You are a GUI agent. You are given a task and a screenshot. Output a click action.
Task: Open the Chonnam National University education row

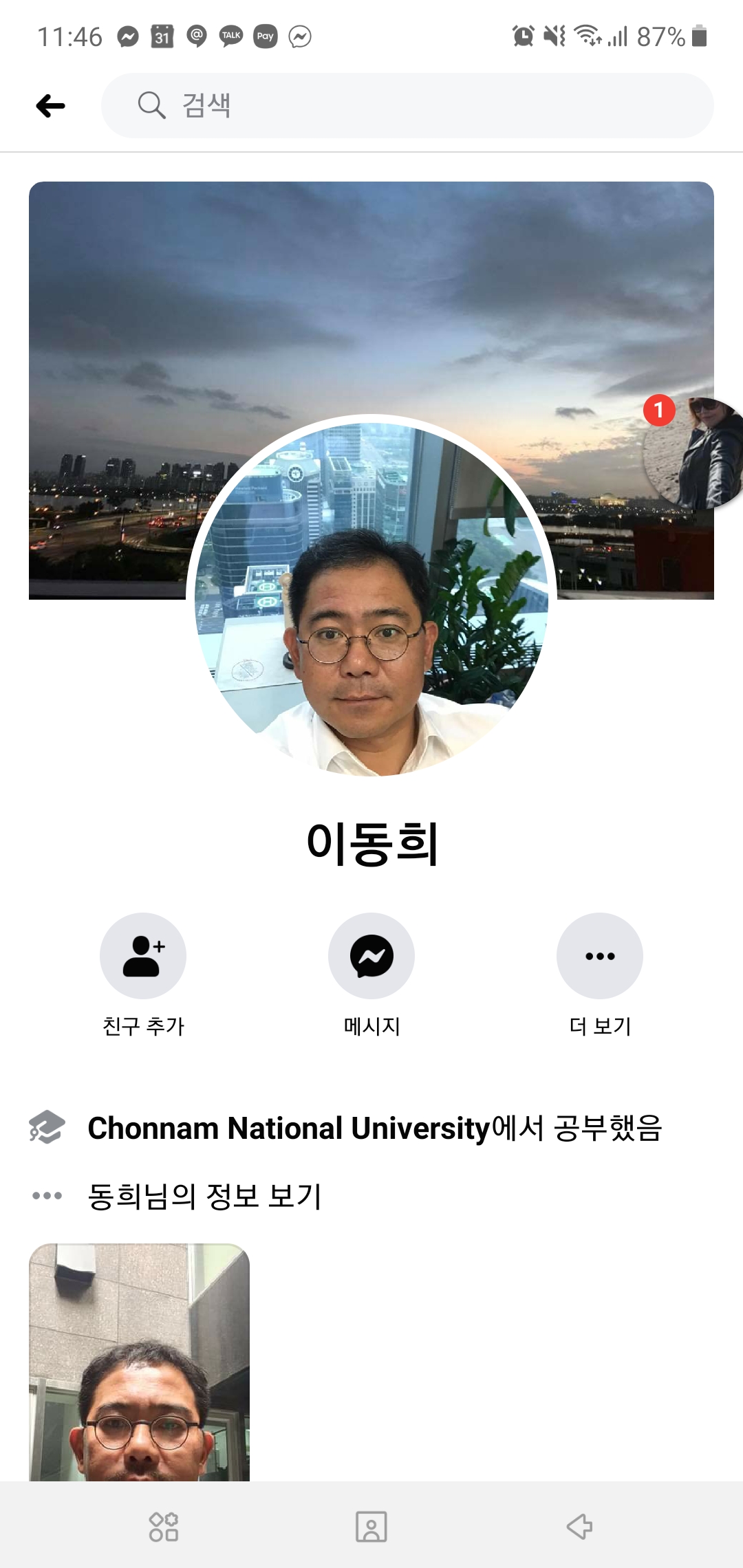pyautogui.click(x=374, y=1128)
